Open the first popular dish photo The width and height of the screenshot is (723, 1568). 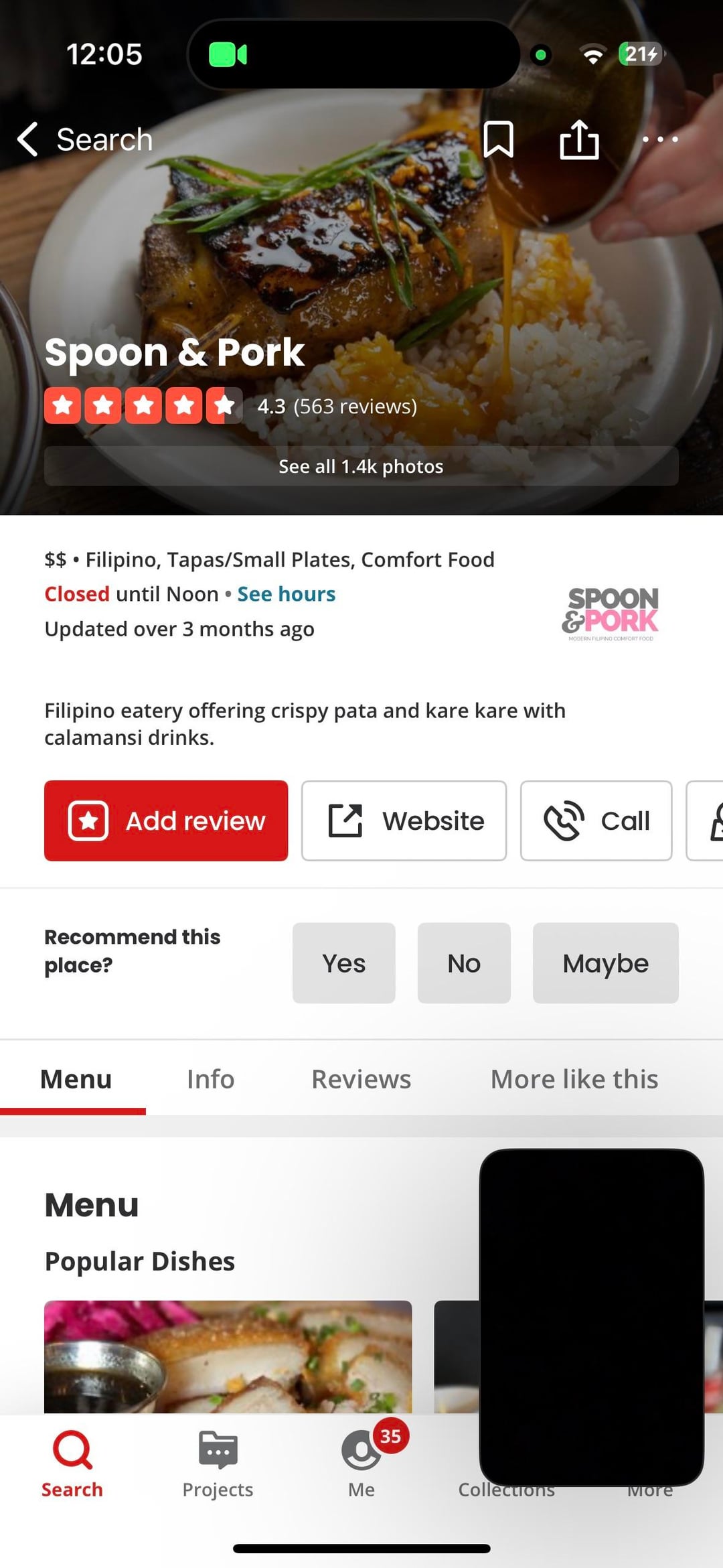(x=228, y=1356)
